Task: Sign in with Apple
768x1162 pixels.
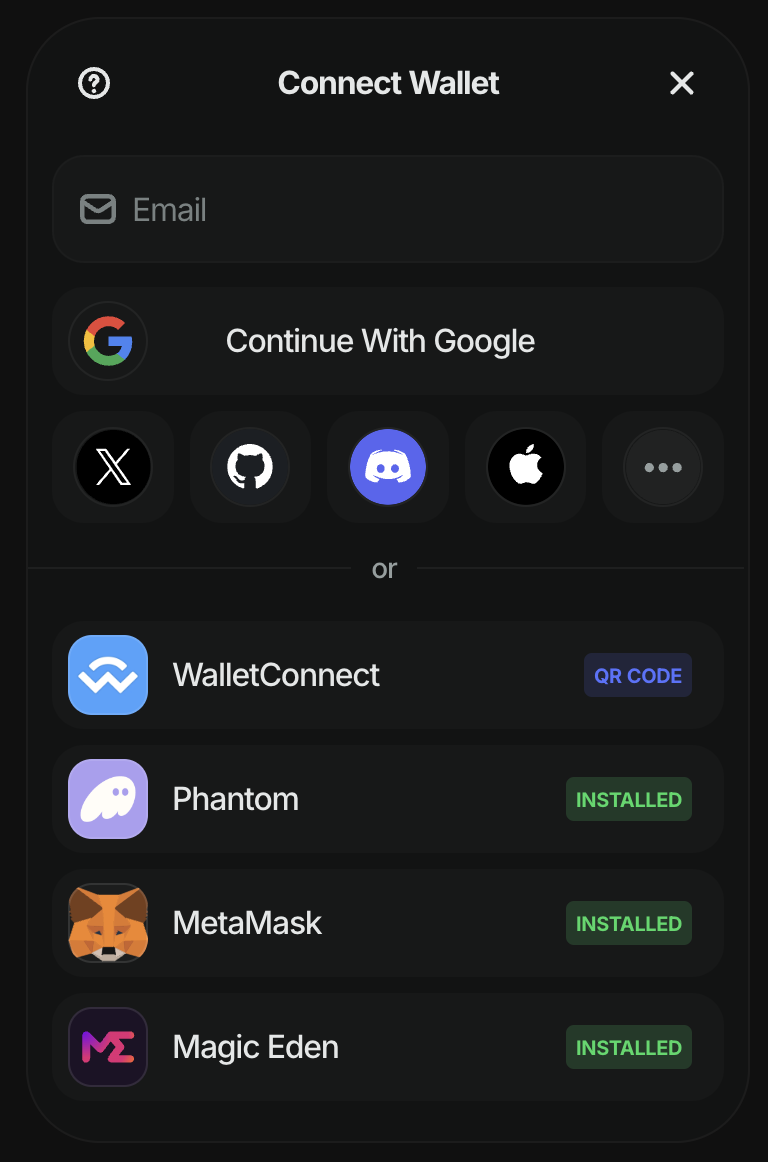Action: 525,467
